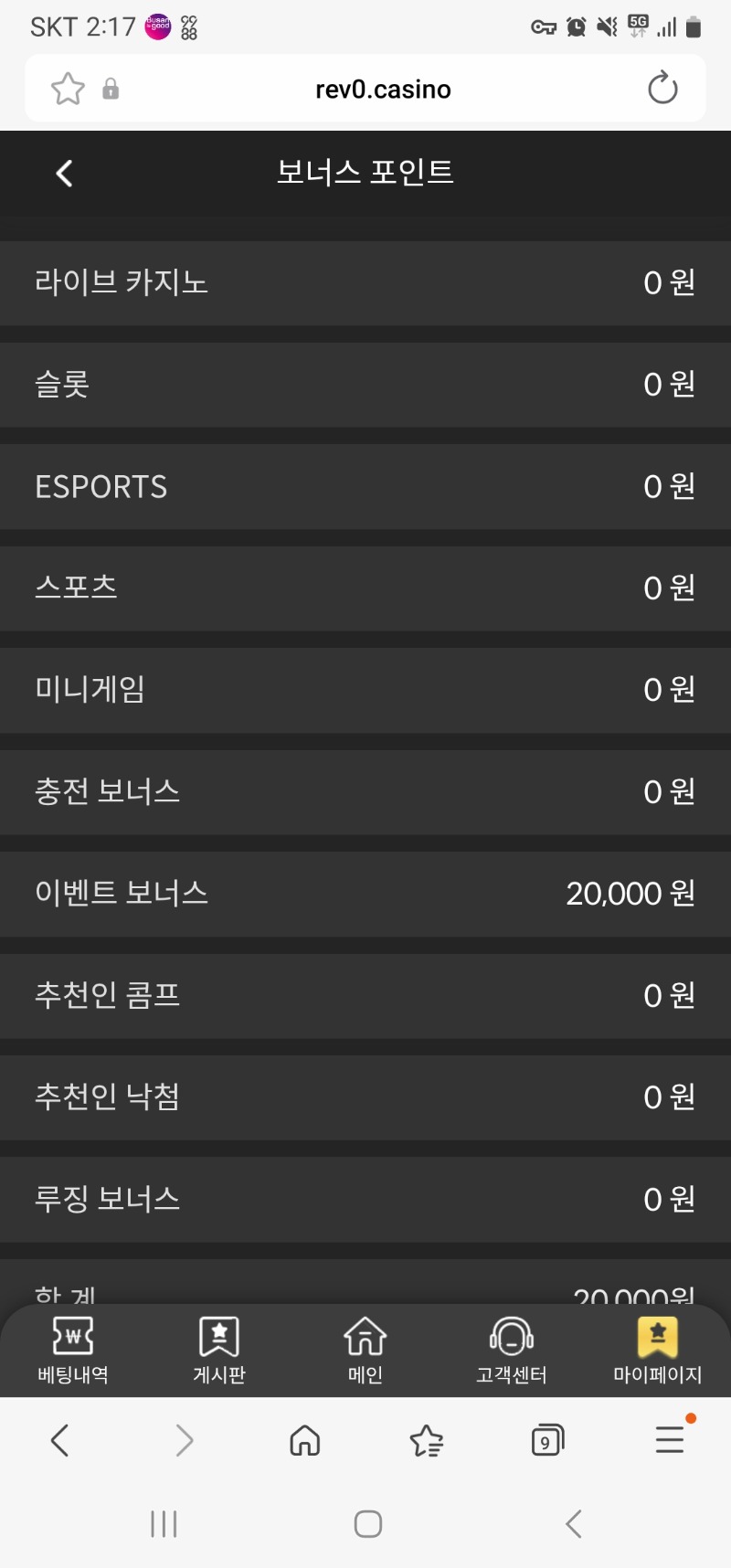Reload the rev0.casino page
The image size is (731, 1568).
point(662,89)
